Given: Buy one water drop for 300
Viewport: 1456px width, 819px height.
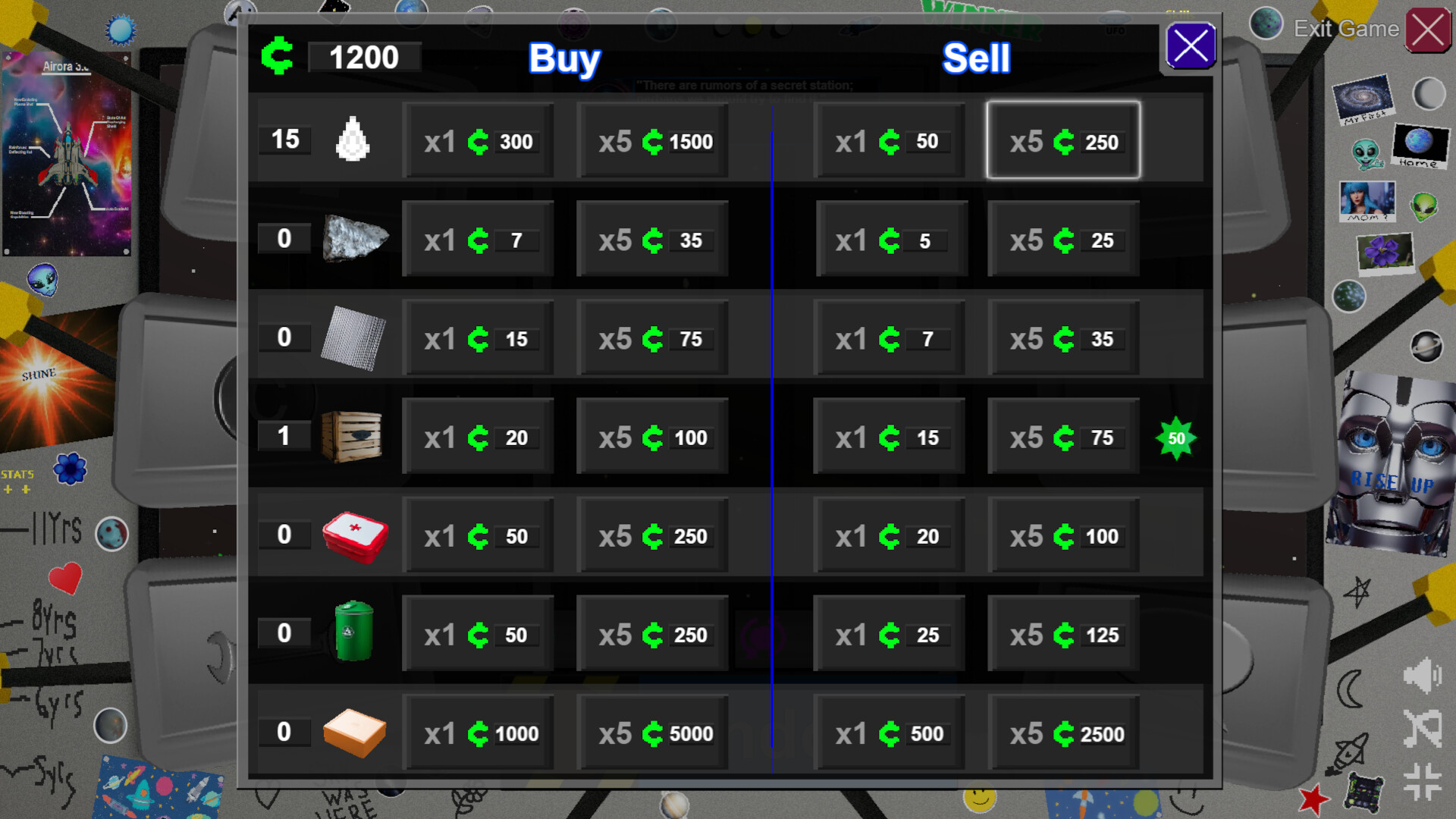Looking at the screenshot, I should [478, 141].
